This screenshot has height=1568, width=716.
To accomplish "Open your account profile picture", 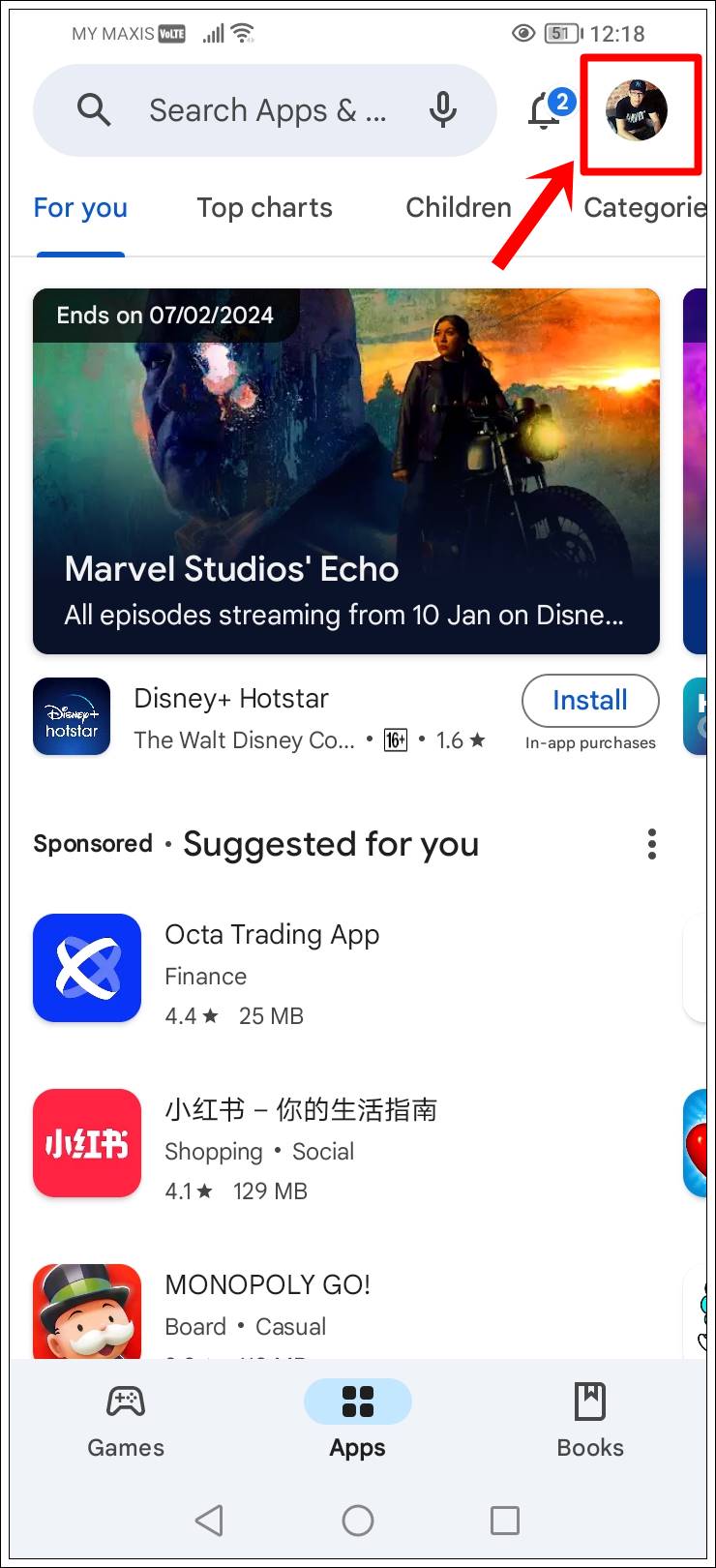I will (640, 111).
